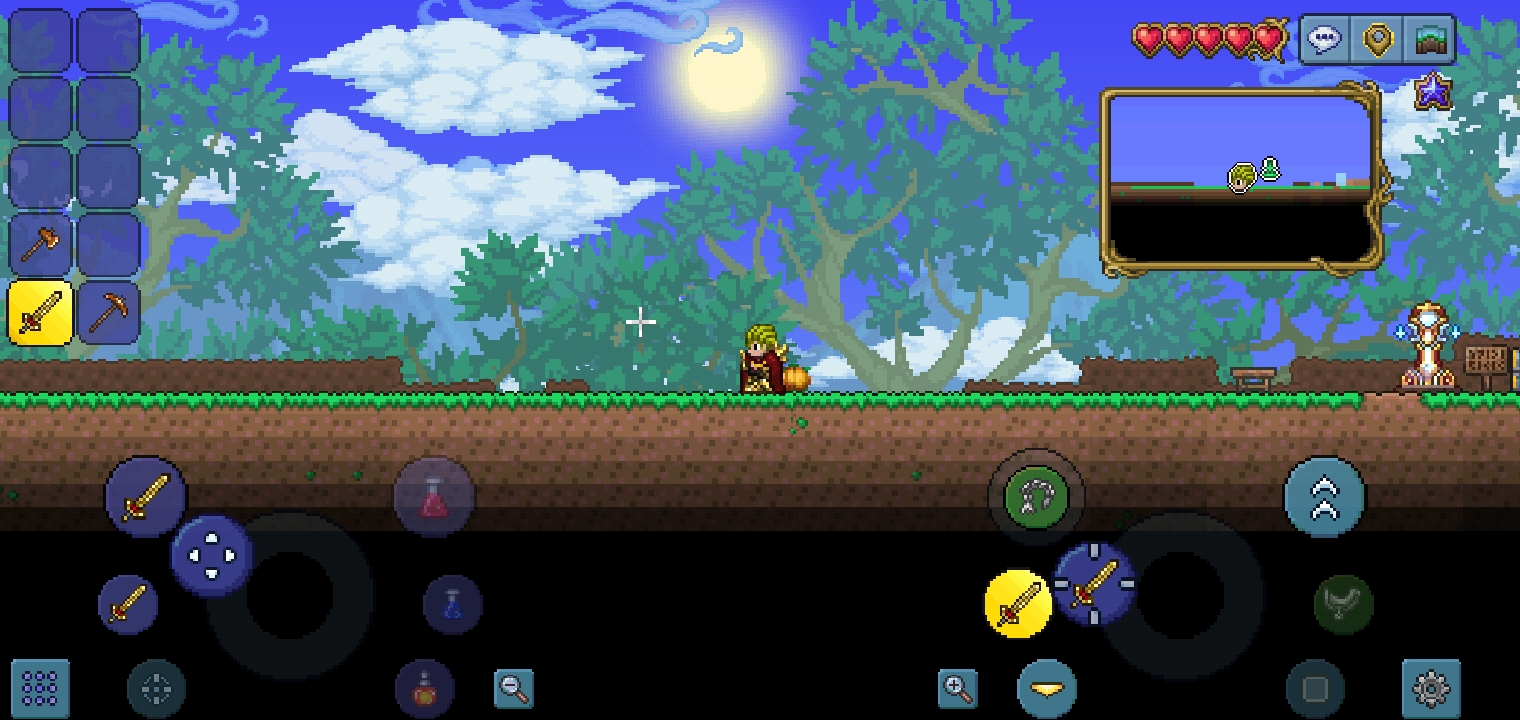This screenshot has width=1520, height=720.
Task: Open the minimap
Action: [x=1240, y=180]
